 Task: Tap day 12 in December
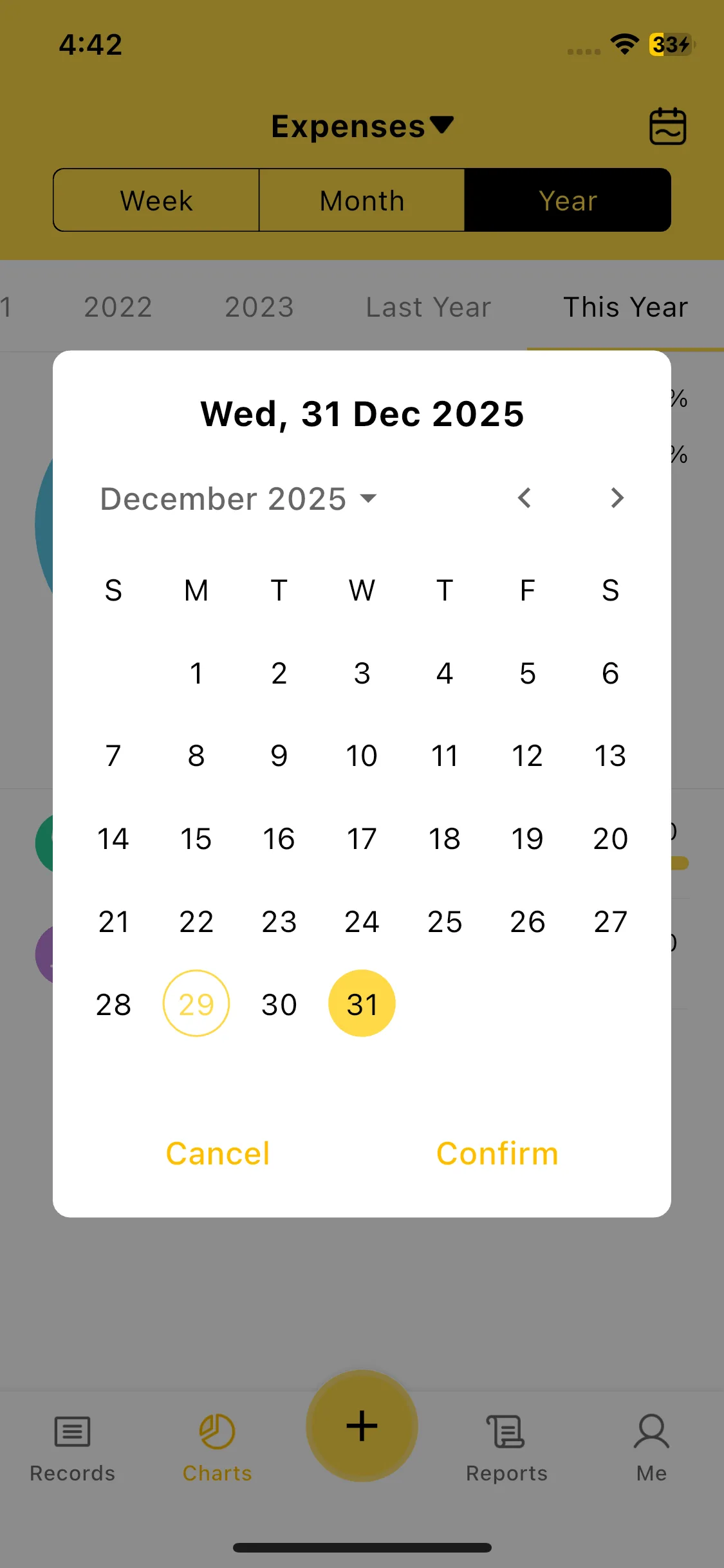[527, 756]
